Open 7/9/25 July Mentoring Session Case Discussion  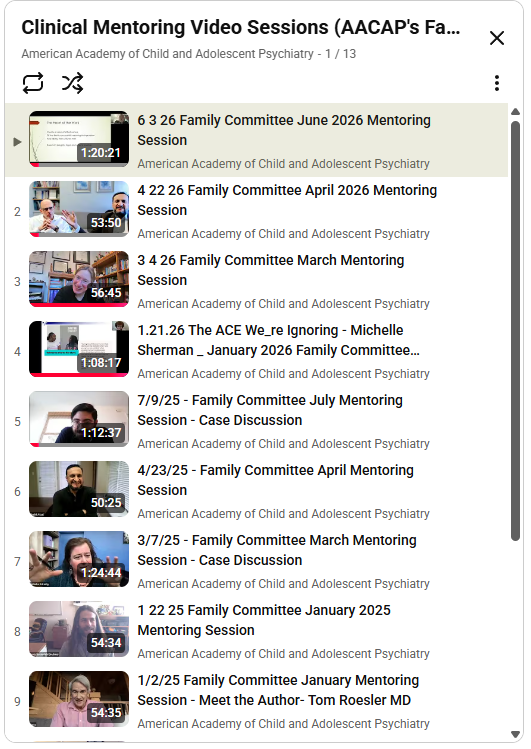(256, 420)
